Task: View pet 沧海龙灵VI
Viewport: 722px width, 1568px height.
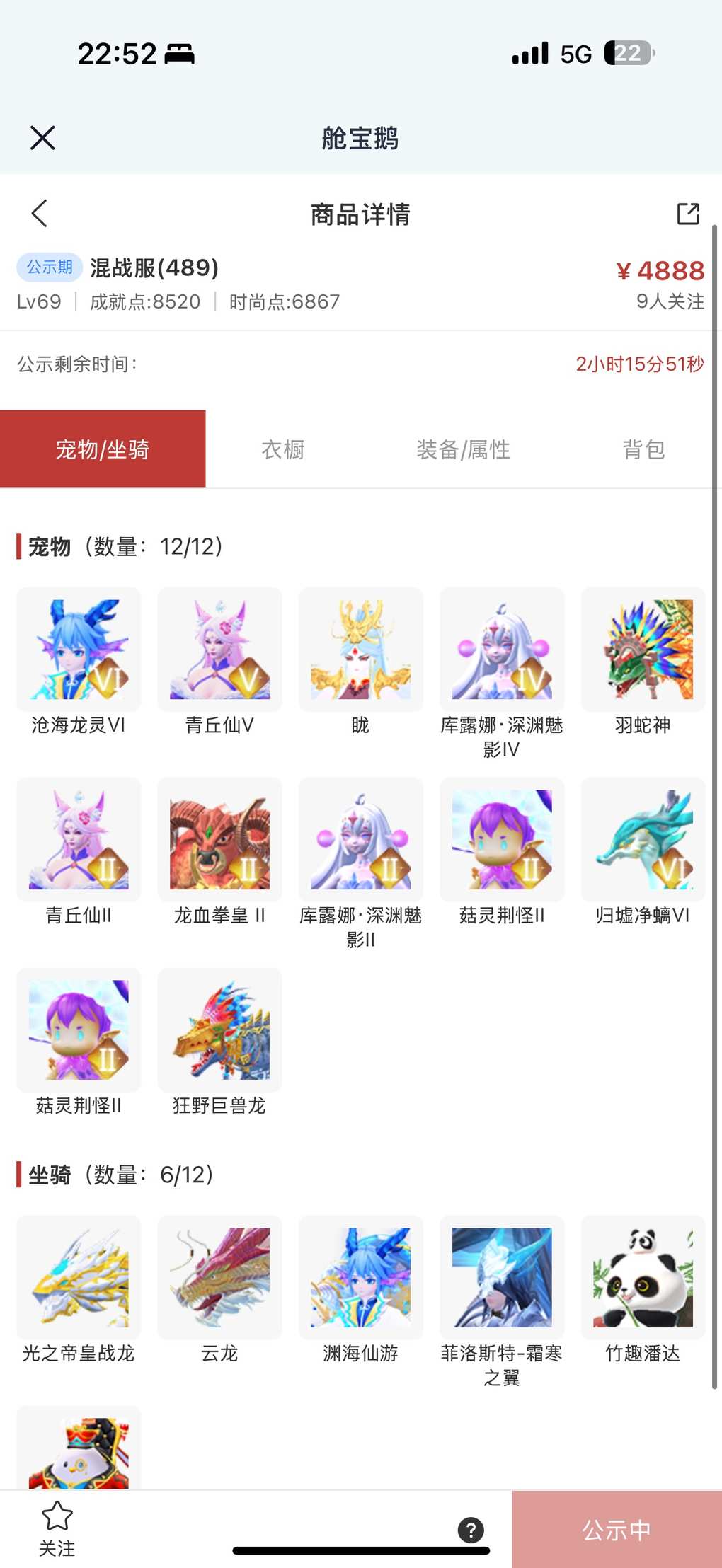Action: pos(79,650)
